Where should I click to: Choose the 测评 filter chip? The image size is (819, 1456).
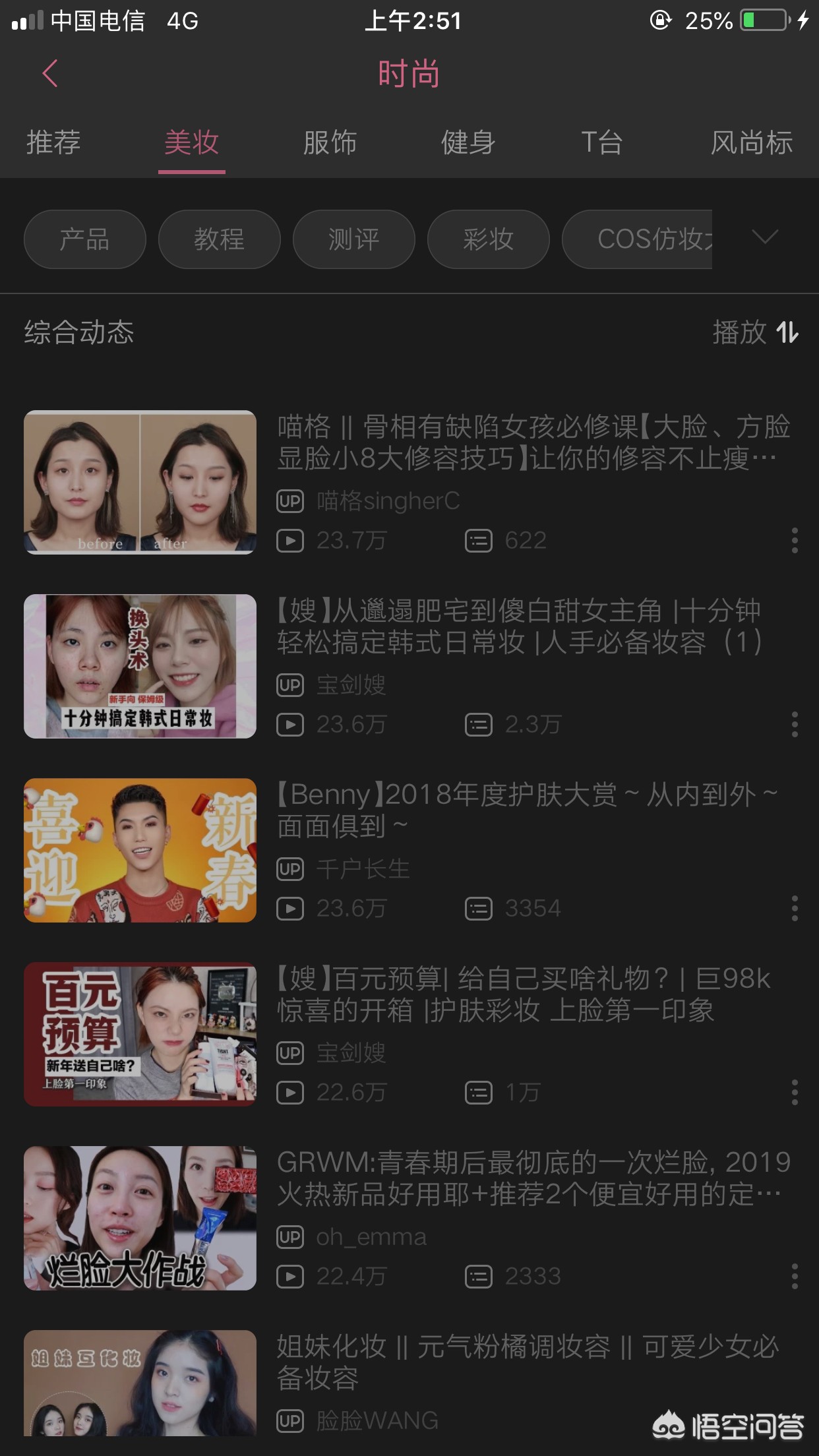[353, 239]
